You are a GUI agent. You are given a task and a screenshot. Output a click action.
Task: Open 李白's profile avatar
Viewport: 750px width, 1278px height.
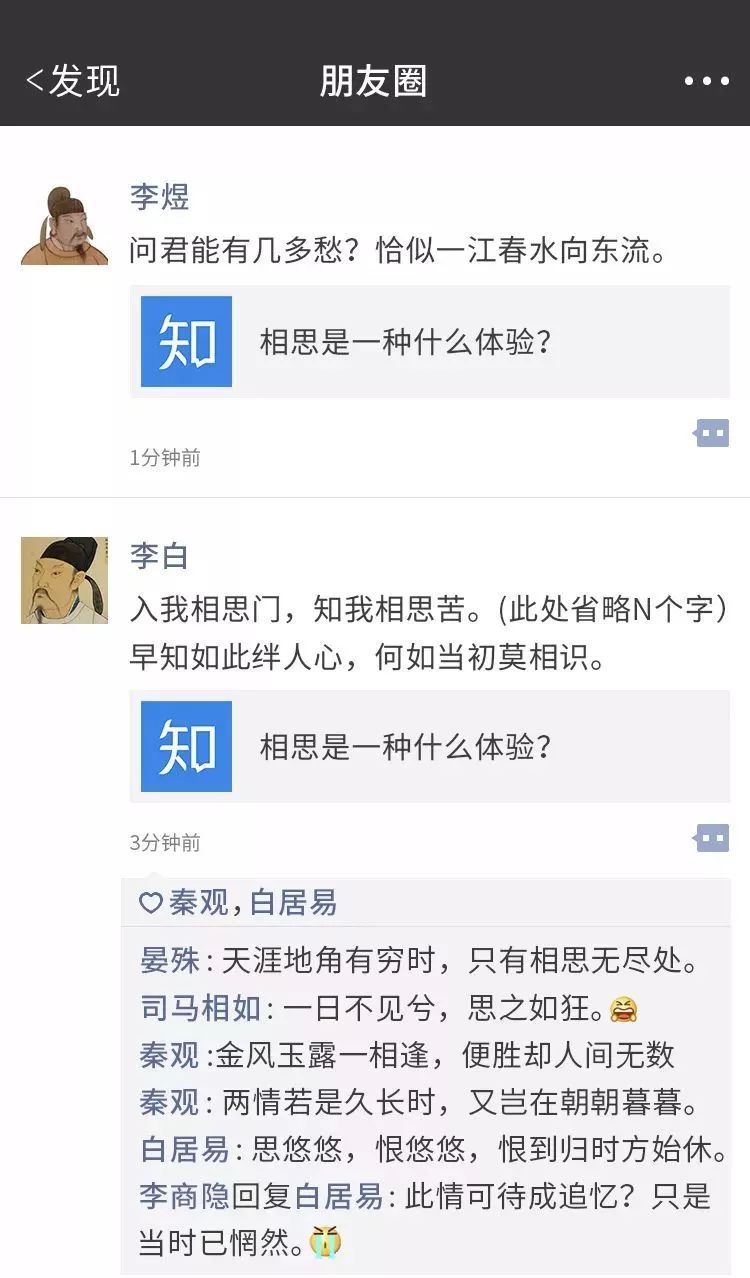pyautogui.click(x=64, y=580)
